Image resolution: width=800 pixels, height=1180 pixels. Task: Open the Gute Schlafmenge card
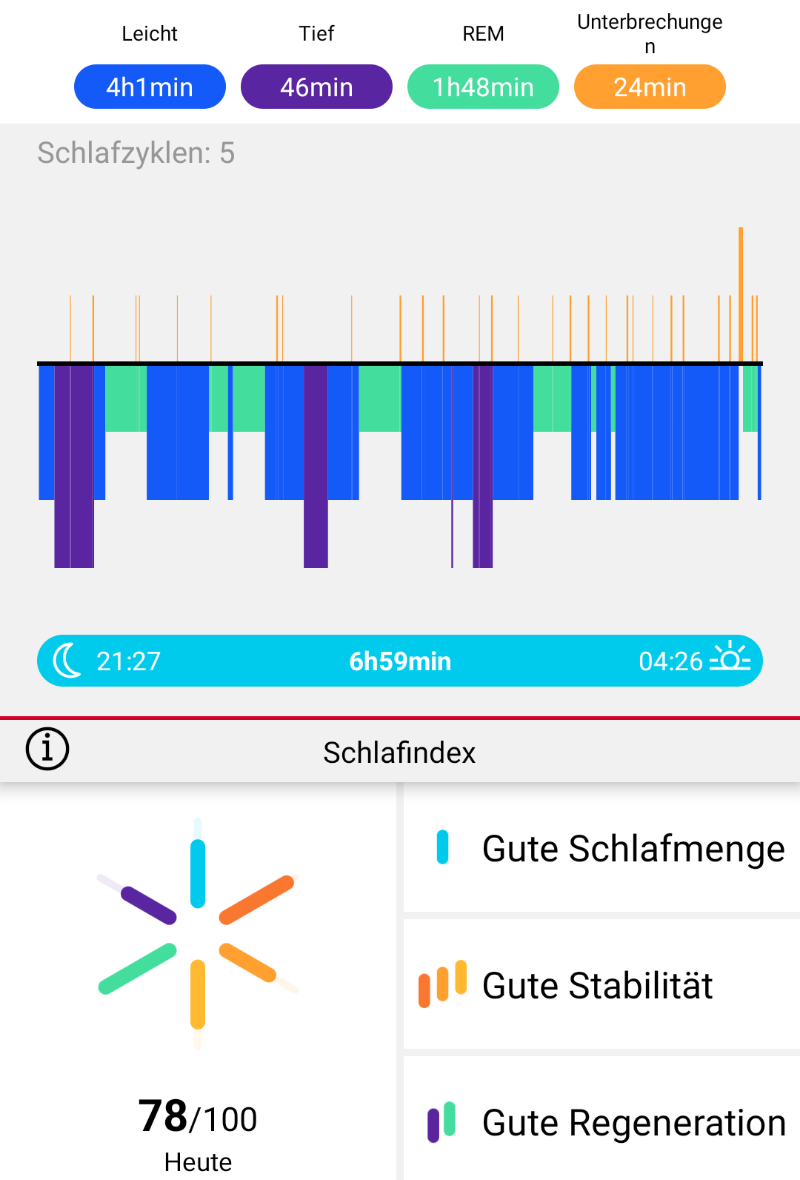tap(602, 849)
